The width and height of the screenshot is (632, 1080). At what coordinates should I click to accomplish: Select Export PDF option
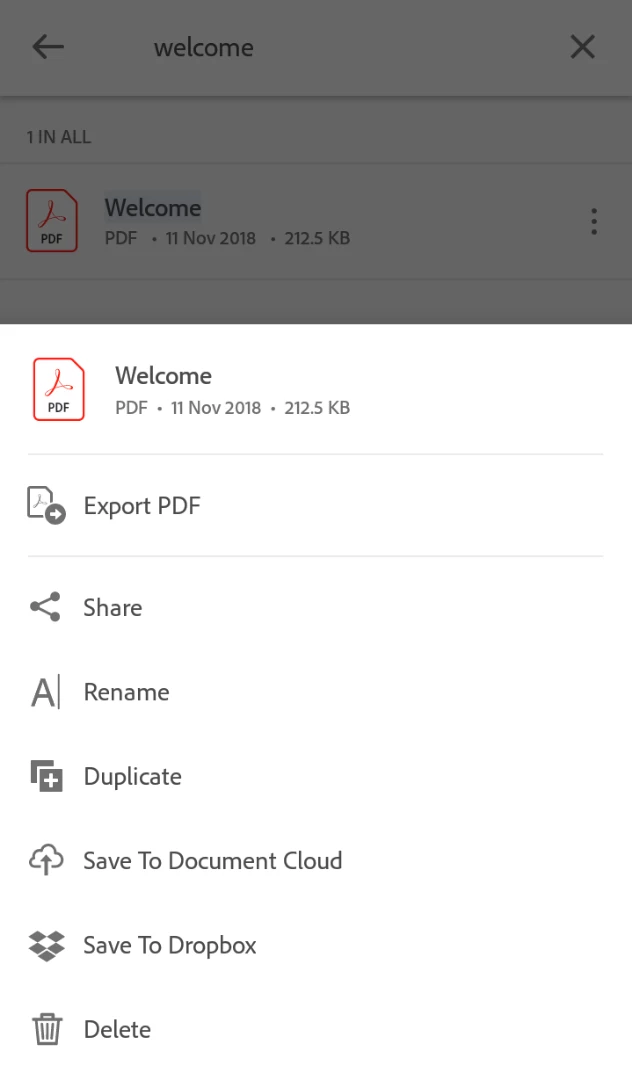(x=141, y=506)
